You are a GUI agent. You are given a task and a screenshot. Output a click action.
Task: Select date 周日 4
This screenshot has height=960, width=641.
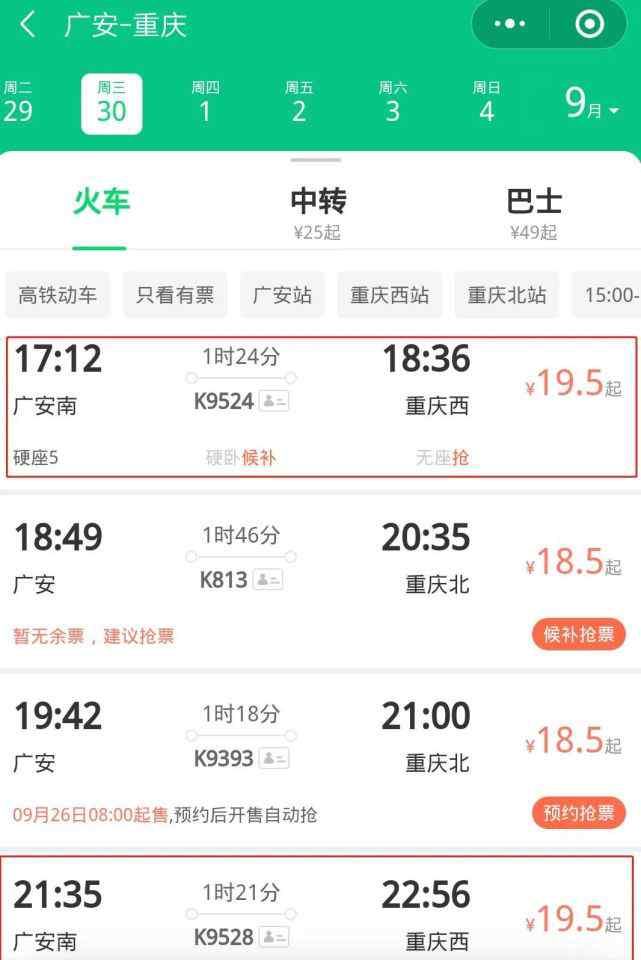pyautogui.click(x=486, y=103)
